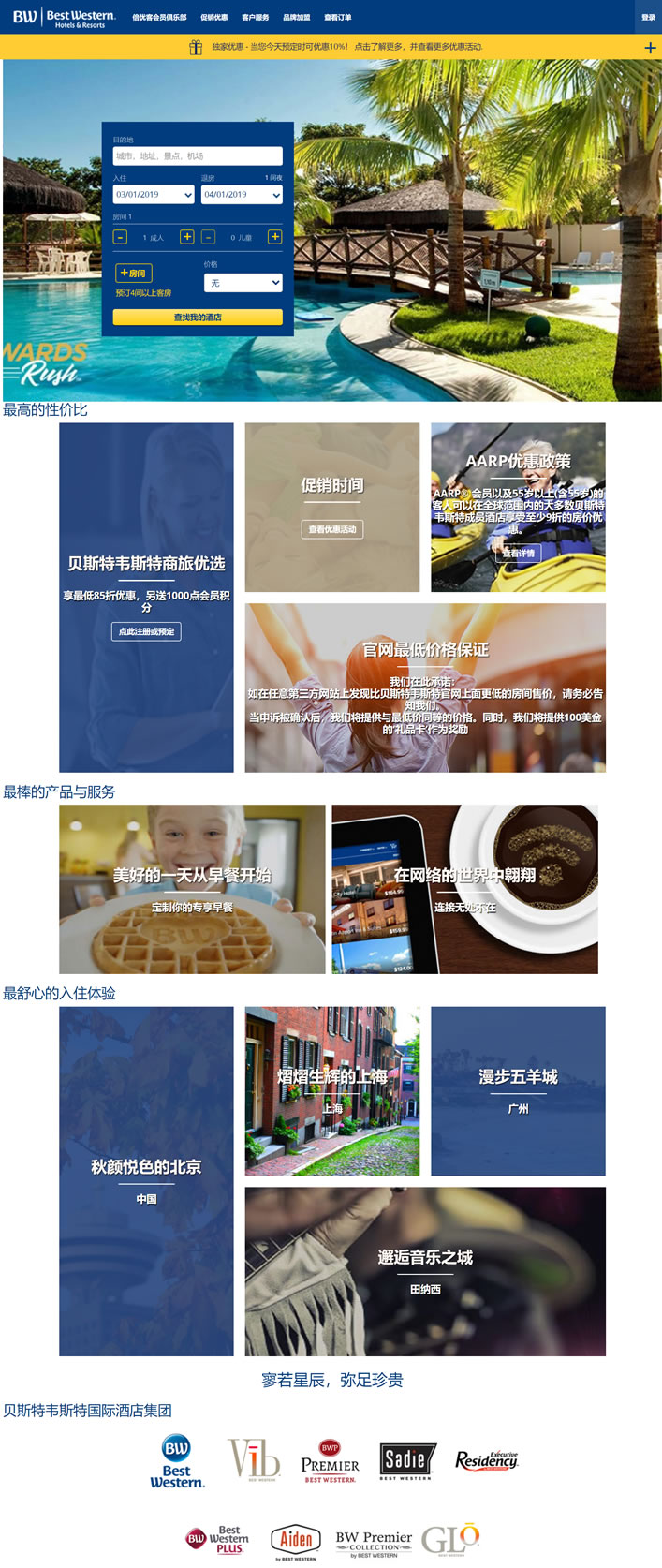This screenshot has height=1568, width=662.
Task: Expand the yellow promo banner plus icon
Action: 650,48
